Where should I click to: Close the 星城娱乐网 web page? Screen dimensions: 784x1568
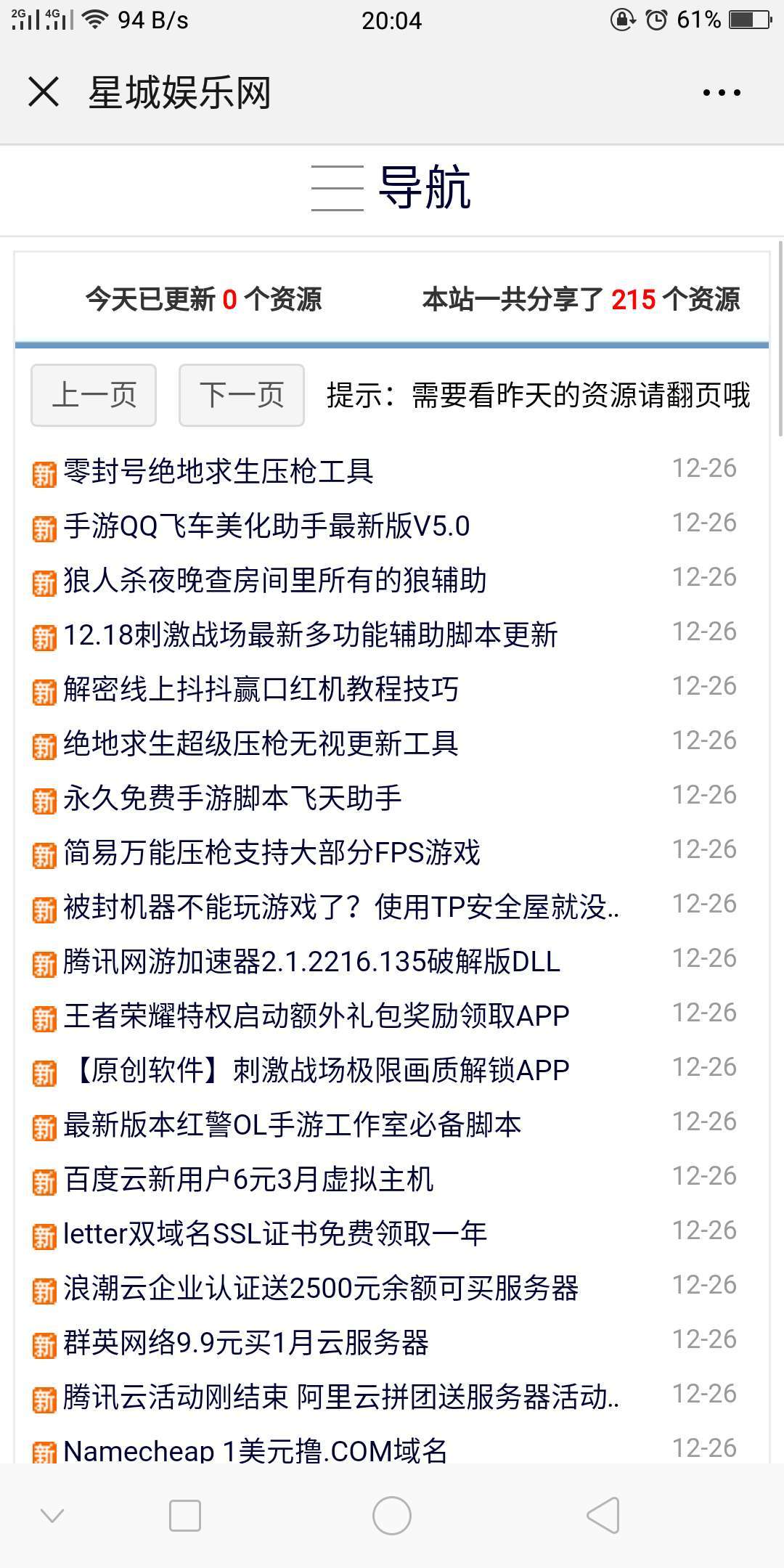coord(44,92)
